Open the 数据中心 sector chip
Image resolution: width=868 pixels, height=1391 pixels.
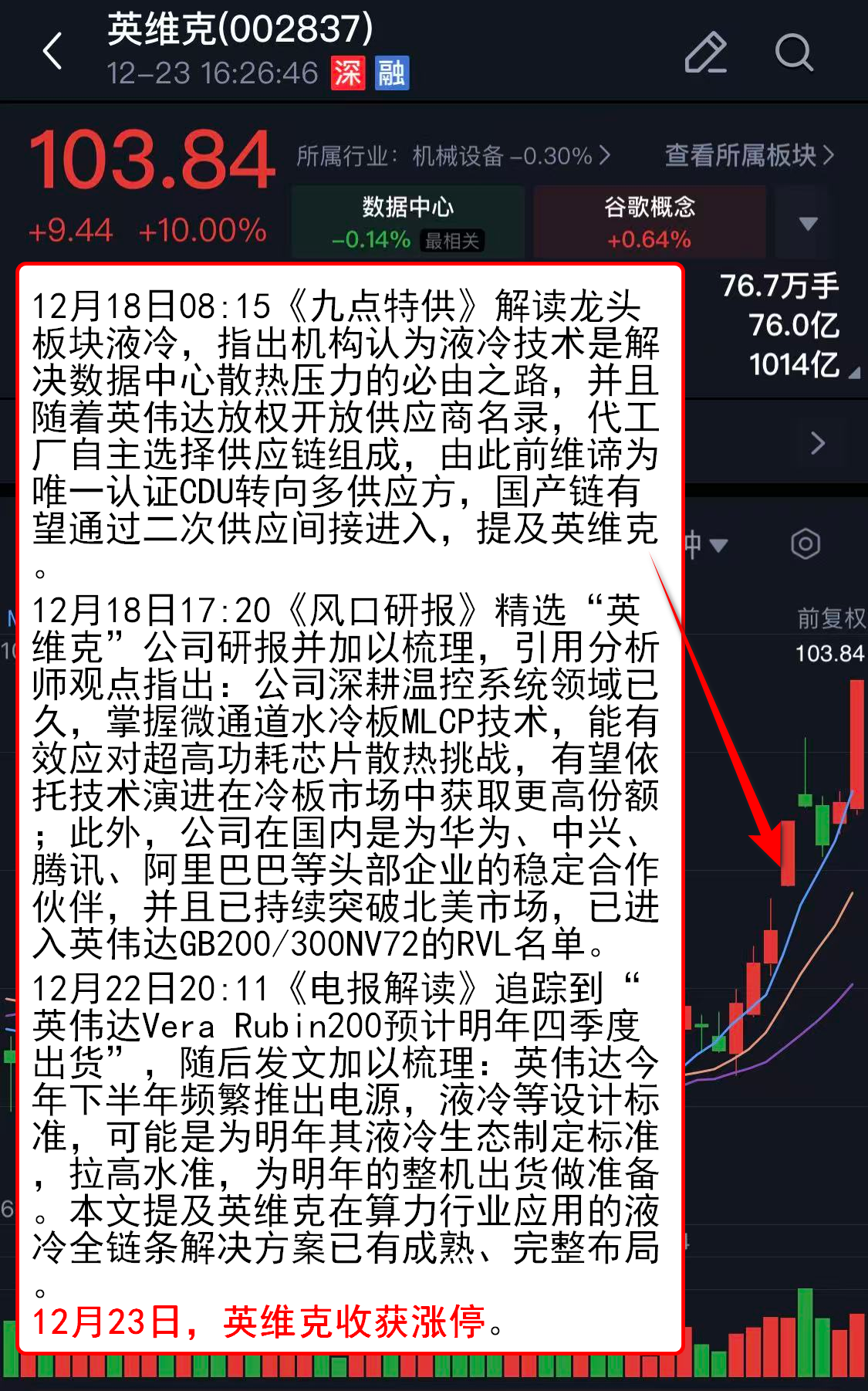(x=408, y=222)
